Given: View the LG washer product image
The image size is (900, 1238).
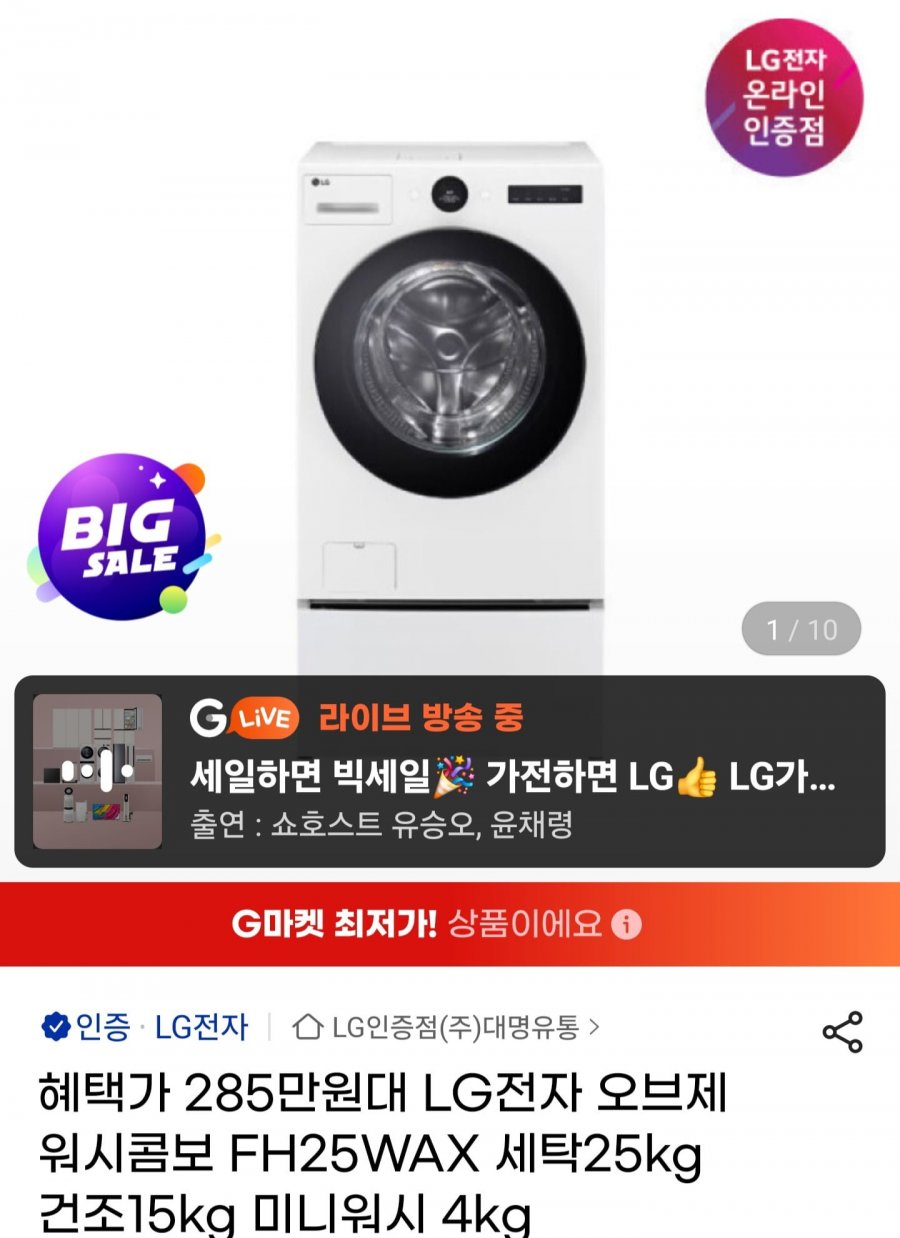Looking at the screenshot, I should click(450, 400).
